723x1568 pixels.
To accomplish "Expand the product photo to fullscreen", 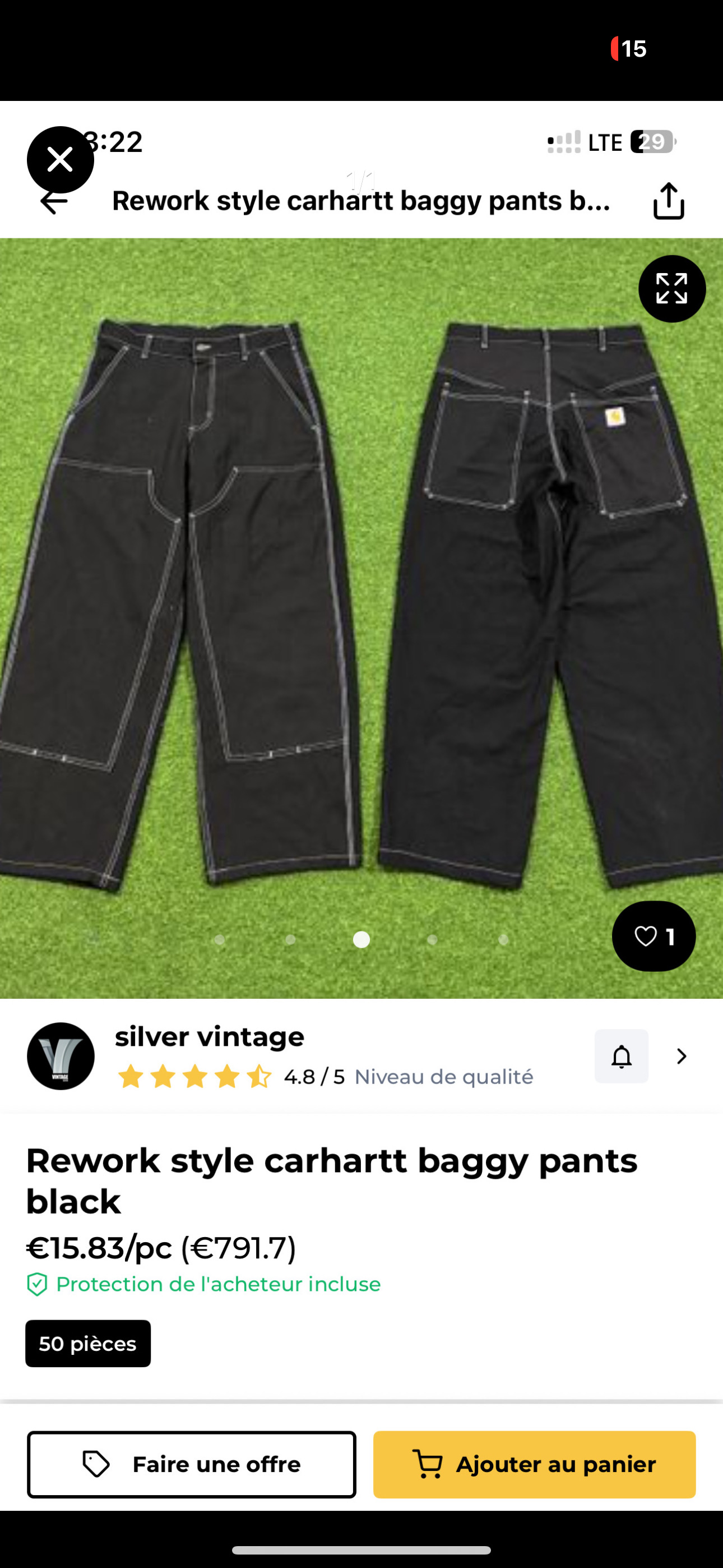I will [x=671, y=288].
